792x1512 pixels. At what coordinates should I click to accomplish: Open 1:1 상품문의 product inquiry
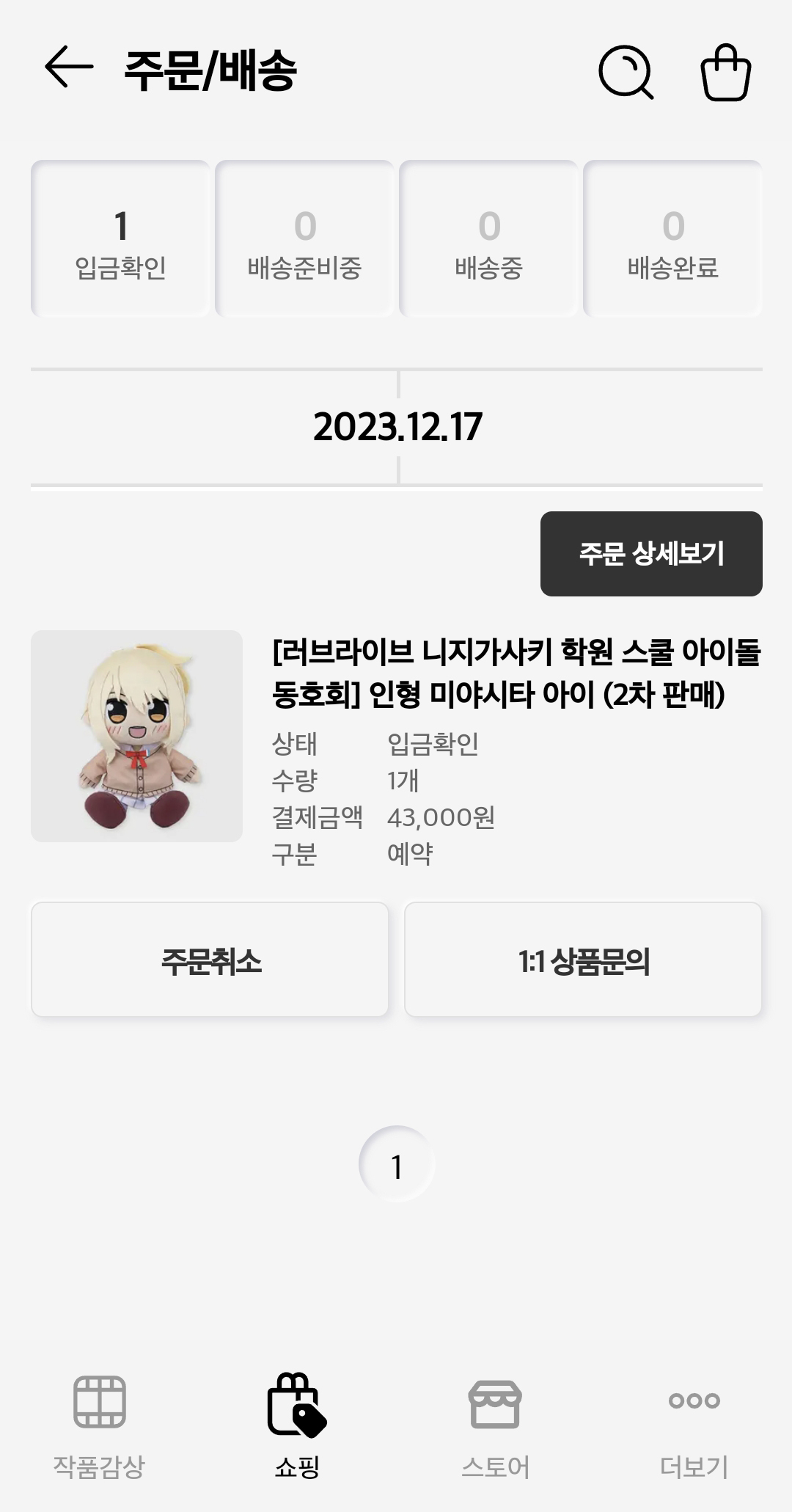coord(583,960)
